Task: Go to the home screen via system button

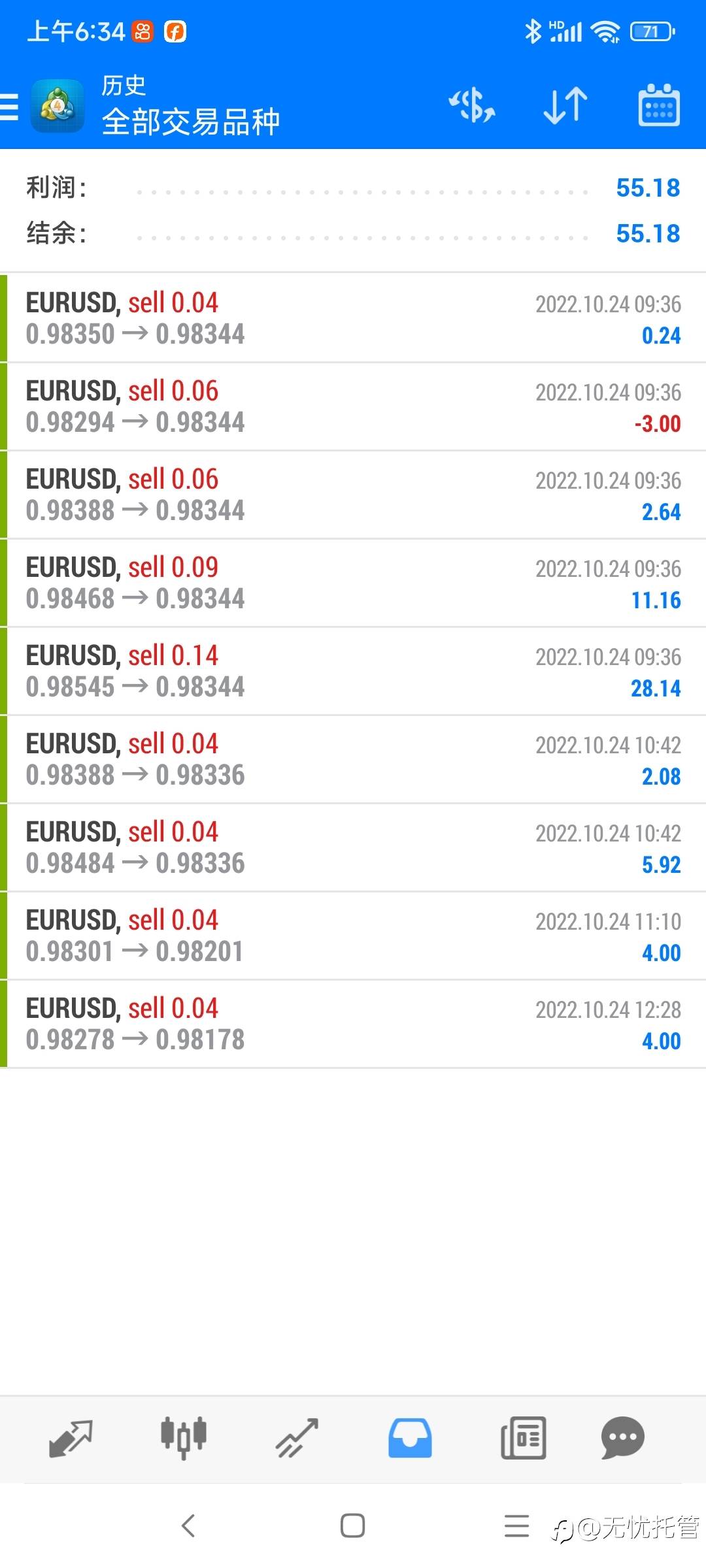Action: click(x=353, y=1526)
